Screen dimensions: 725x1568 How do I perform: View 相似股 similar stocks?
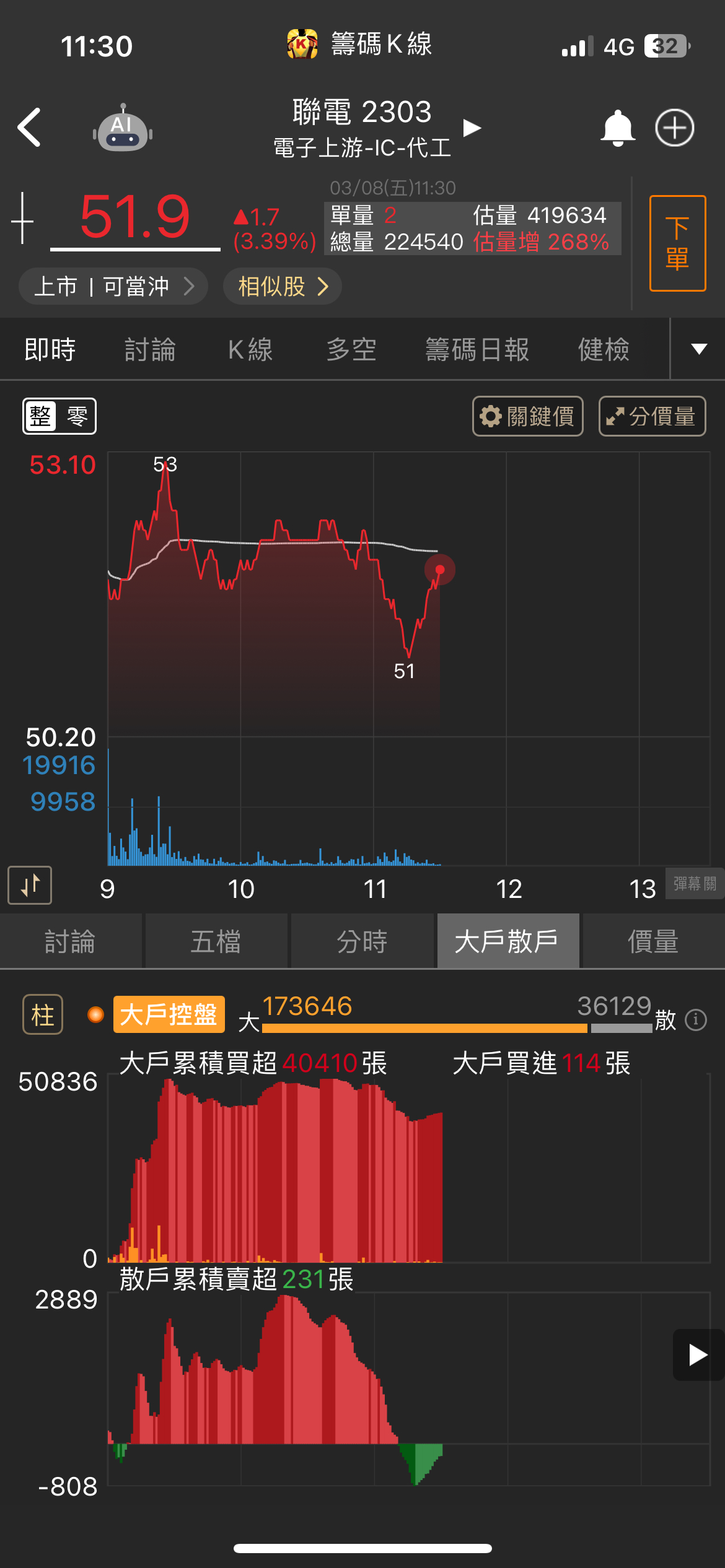282,287
